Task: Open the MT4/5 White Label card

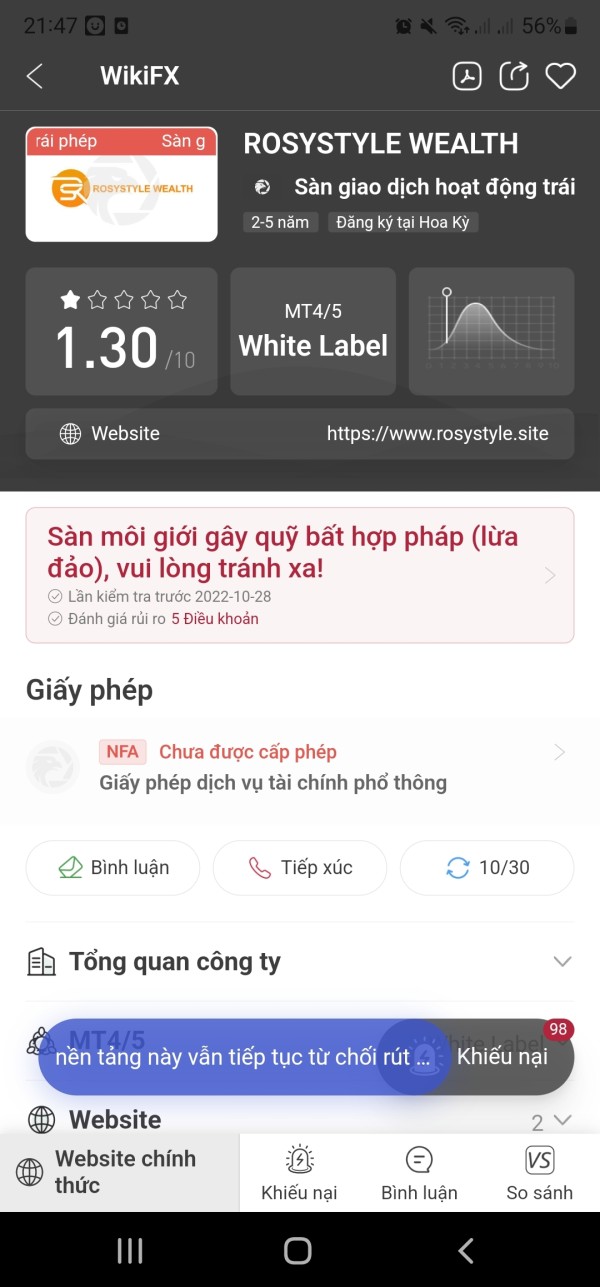Action: coord(313,331)
